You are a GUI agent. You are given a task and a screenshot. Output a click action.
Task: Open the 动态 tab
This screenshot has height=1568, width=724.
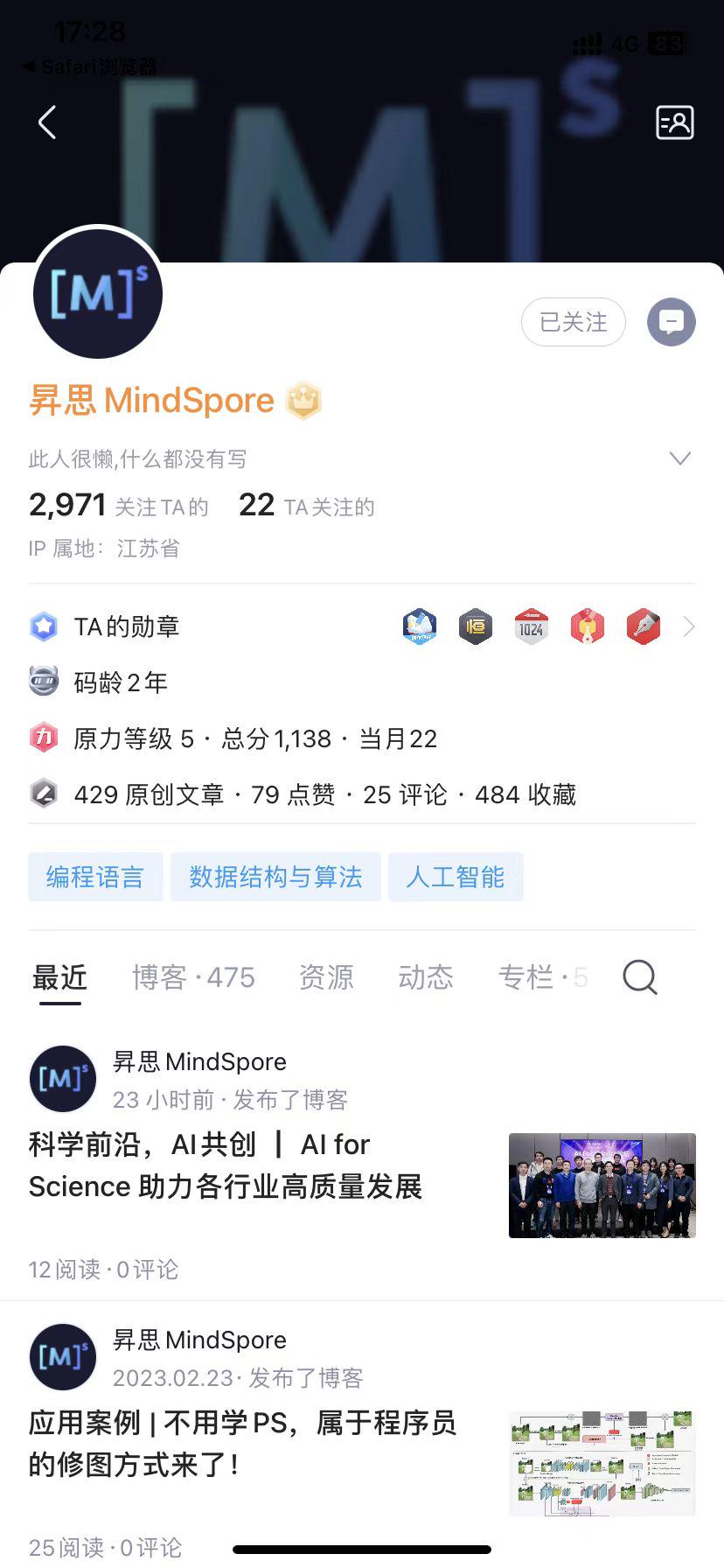(426, 977)
